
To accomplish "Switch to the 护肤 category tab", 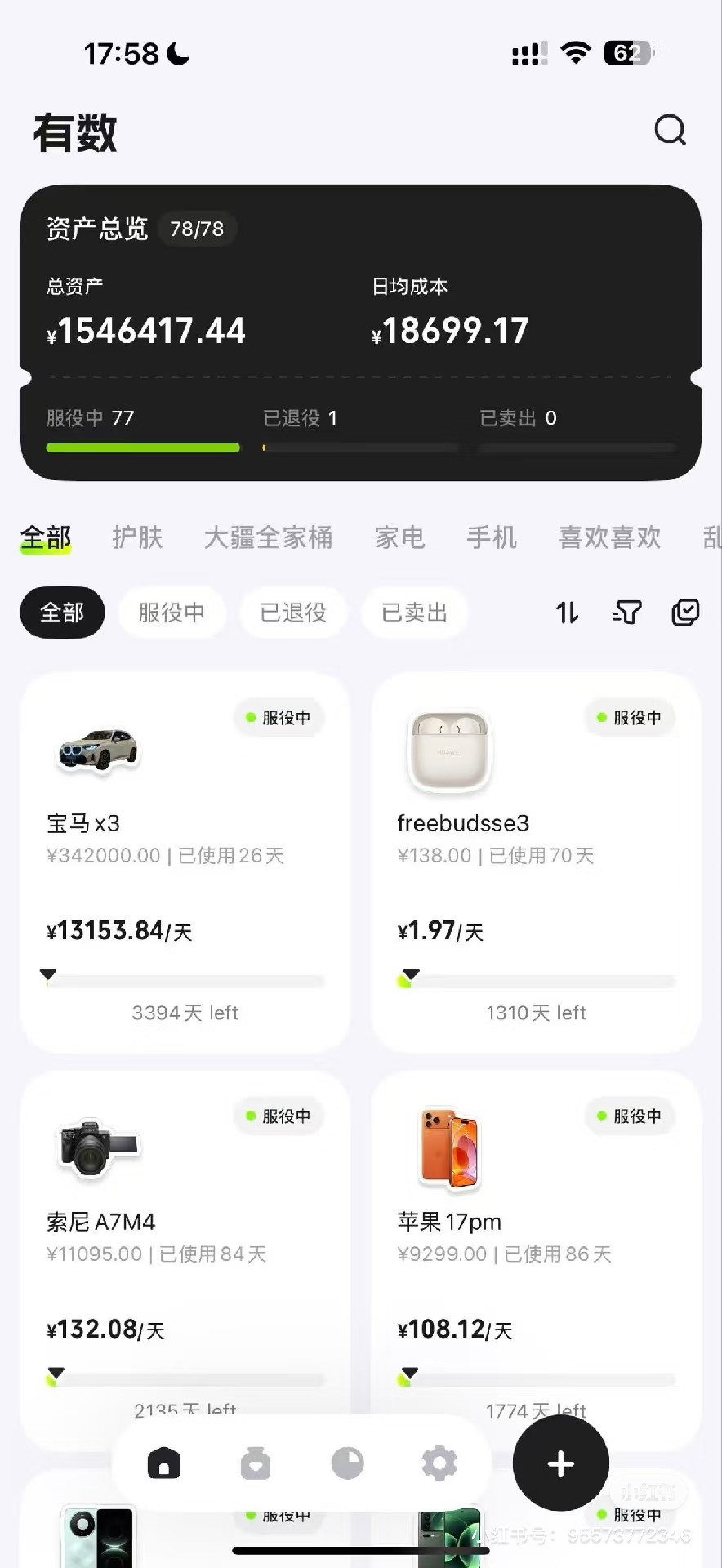I will (x=137, y=537).
